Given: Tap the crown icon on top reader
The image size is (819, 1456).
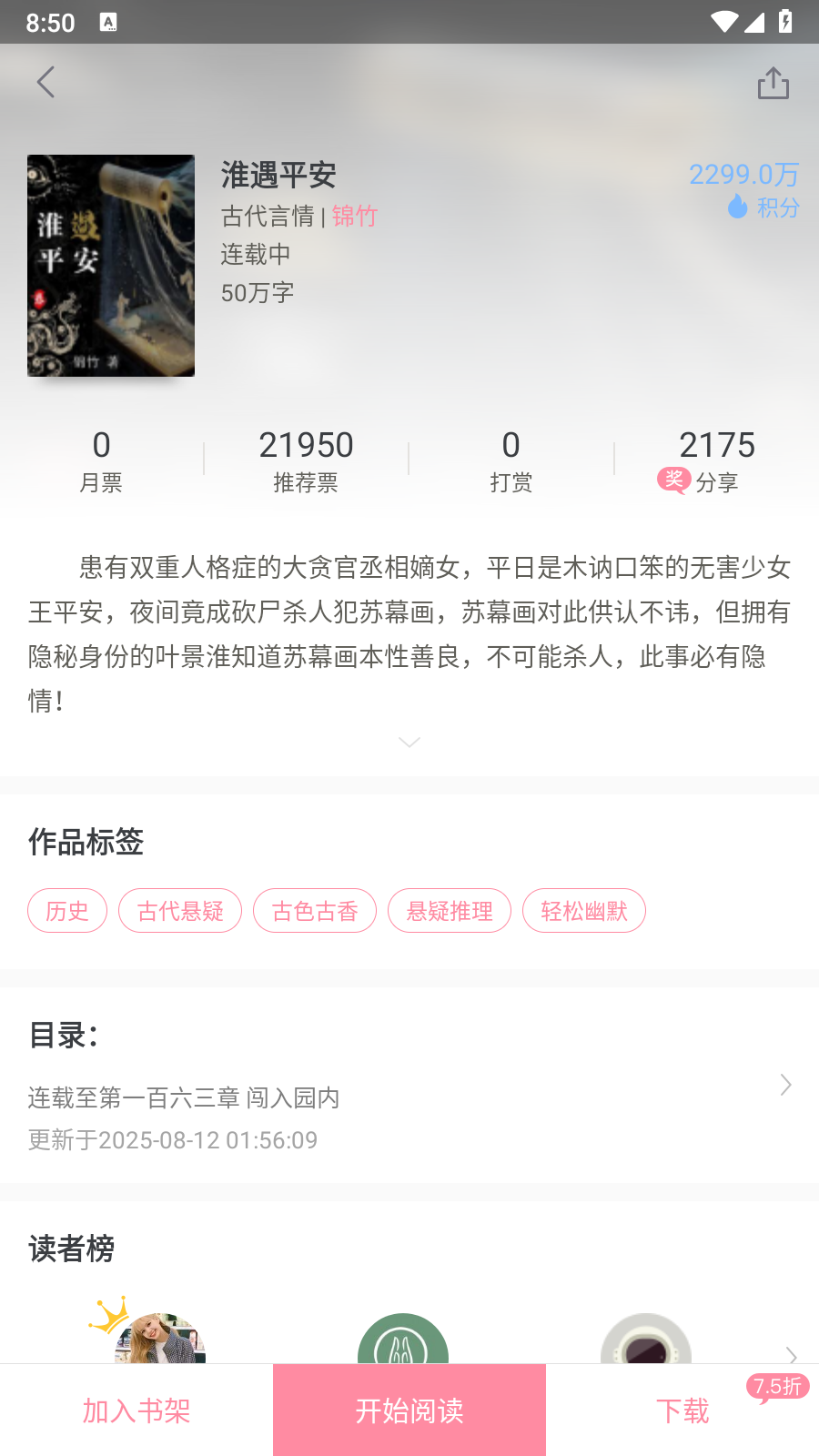Looking at the screenshot, I should pyautogui.click(x=106, y=1313).
